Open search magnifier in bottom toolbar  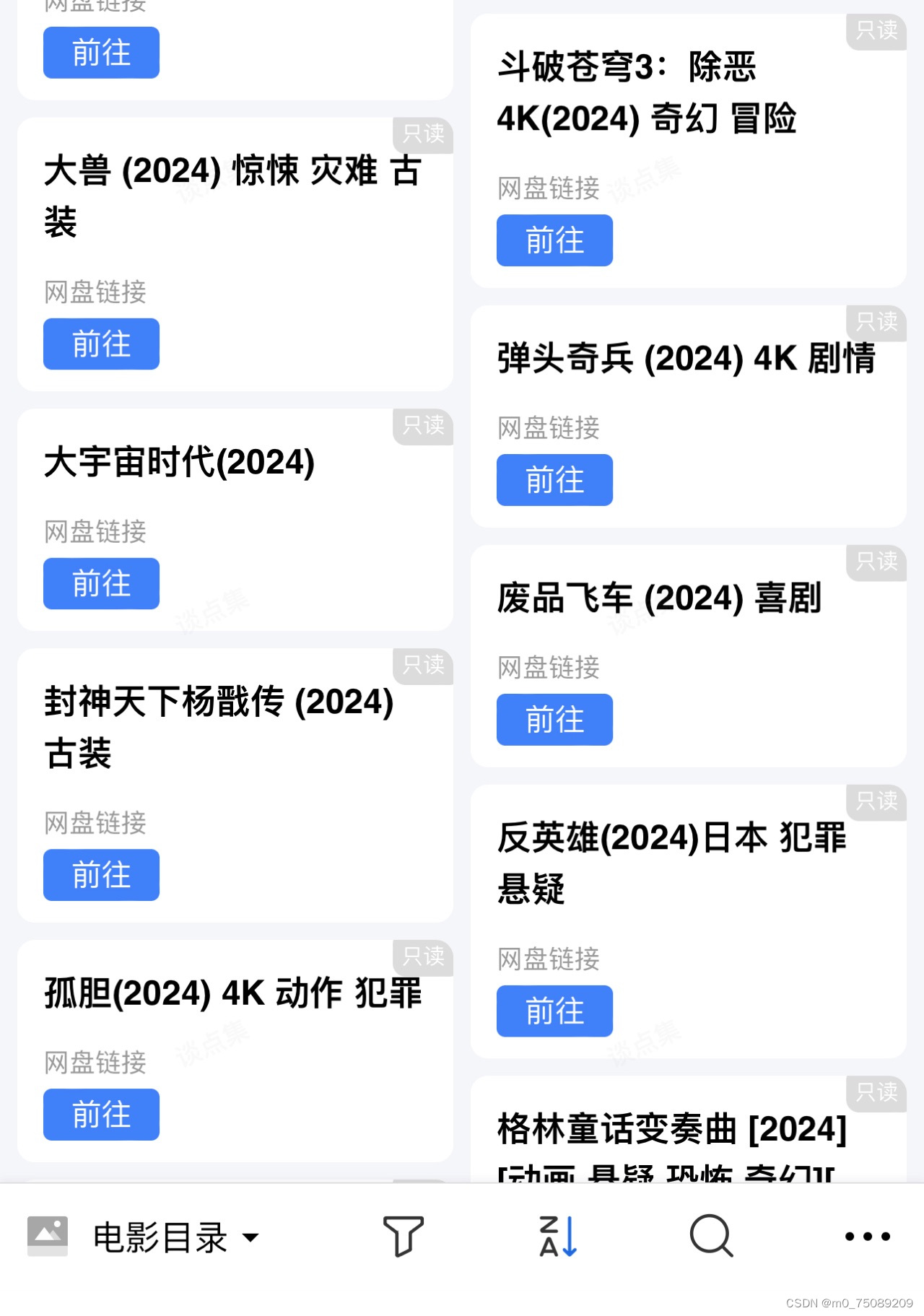[x=711, y=1236]
